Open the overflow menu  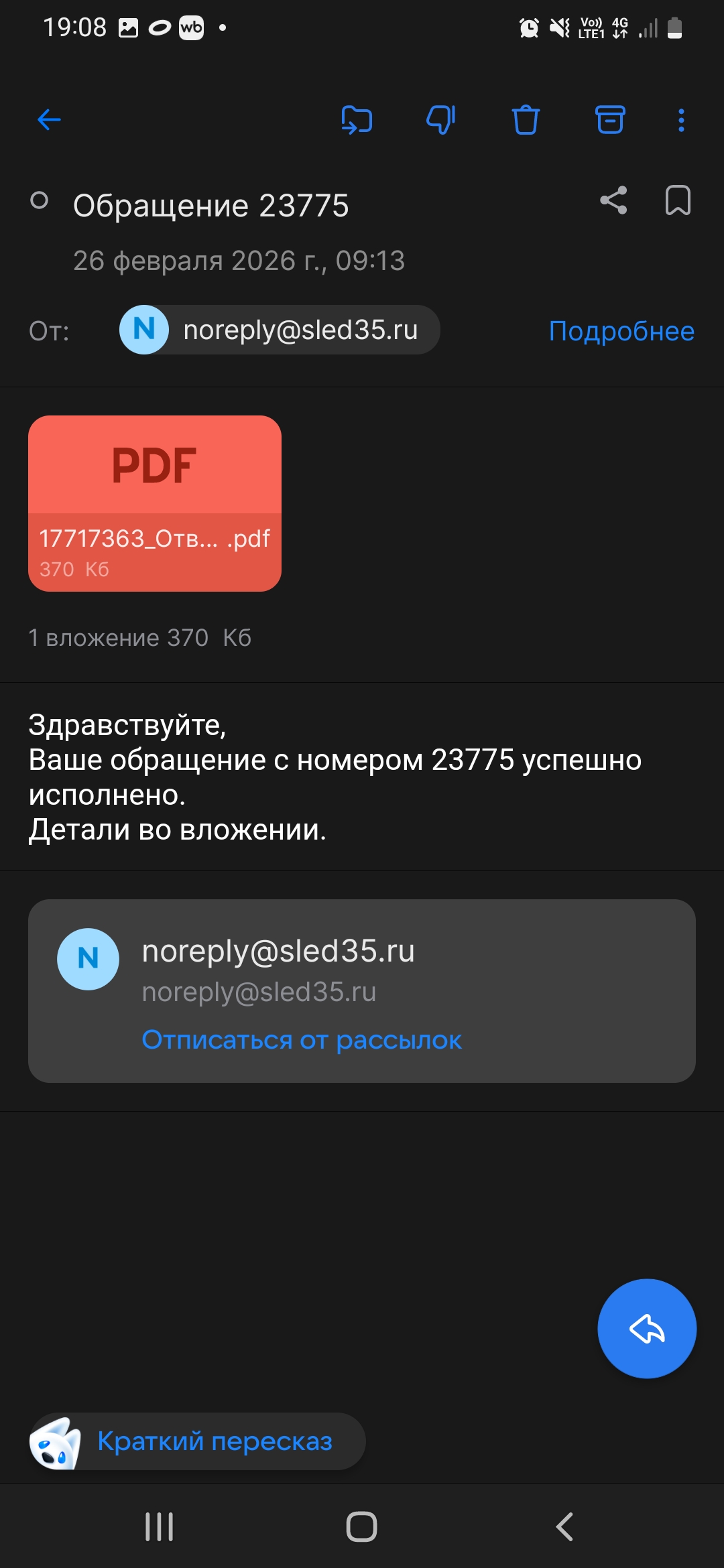coord(681,120)
